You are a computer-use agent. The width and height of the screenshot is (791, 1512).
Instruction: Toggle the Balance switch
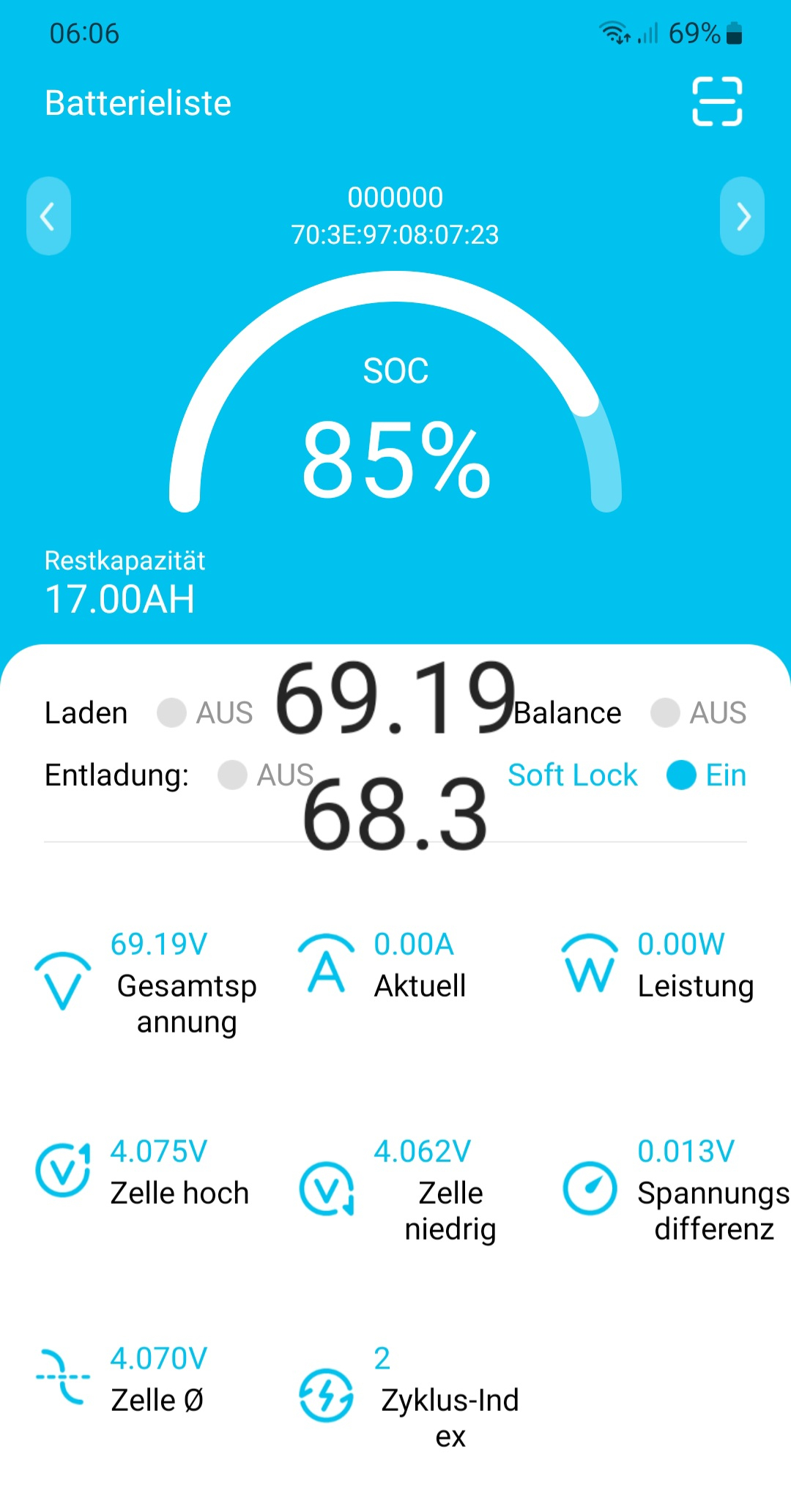point(666,712)
